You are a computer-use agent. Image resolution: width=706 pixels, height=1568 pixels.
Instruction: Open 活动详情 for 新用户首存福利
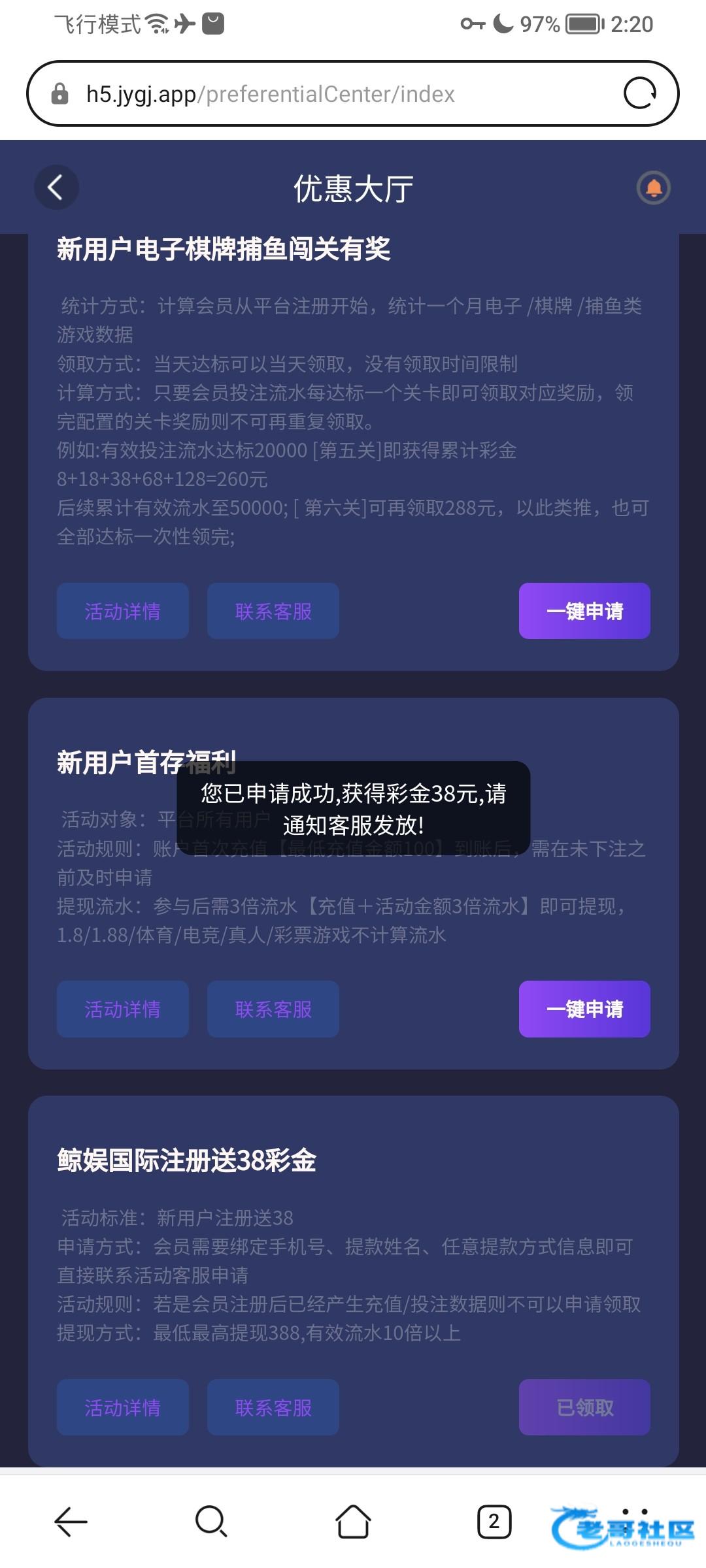coord(122,1009)
